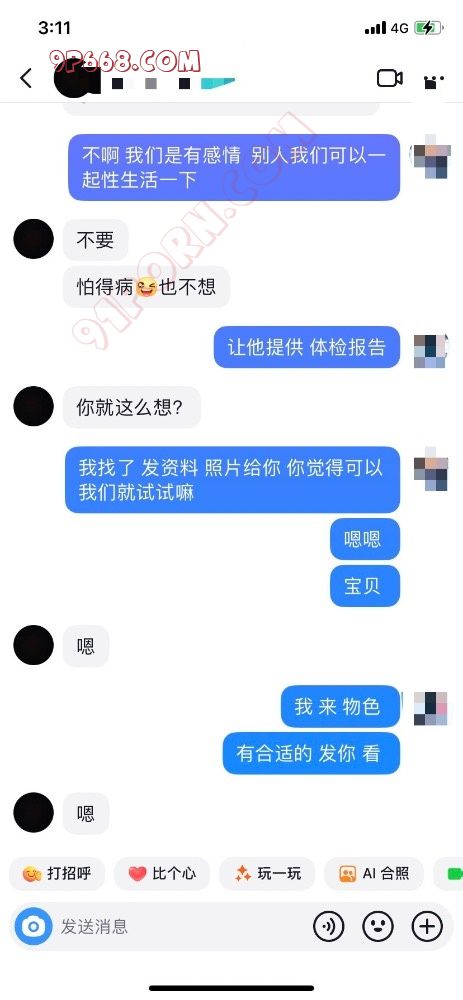Image resolution: width=463 pixels, height=1000 pixels.
Task: Open the plus attachments menu
Action: (x=427, y=926)
